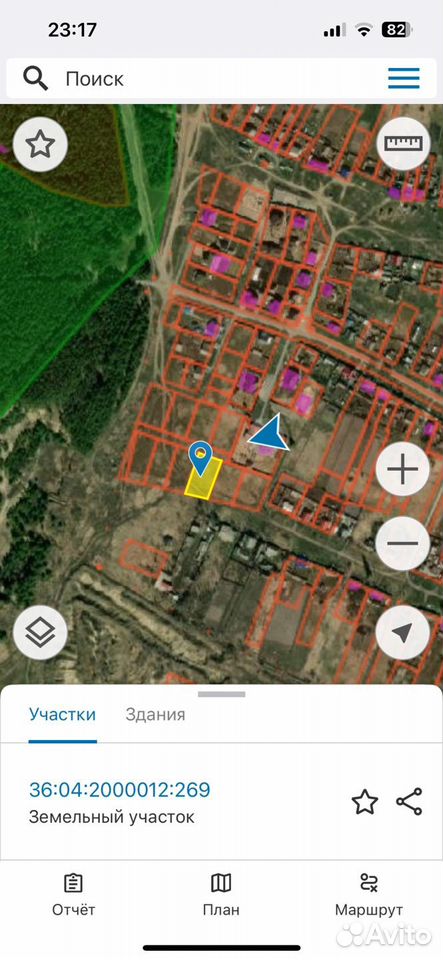Open the Отчёт report
The image size is (443, 960).
[73, 895]
